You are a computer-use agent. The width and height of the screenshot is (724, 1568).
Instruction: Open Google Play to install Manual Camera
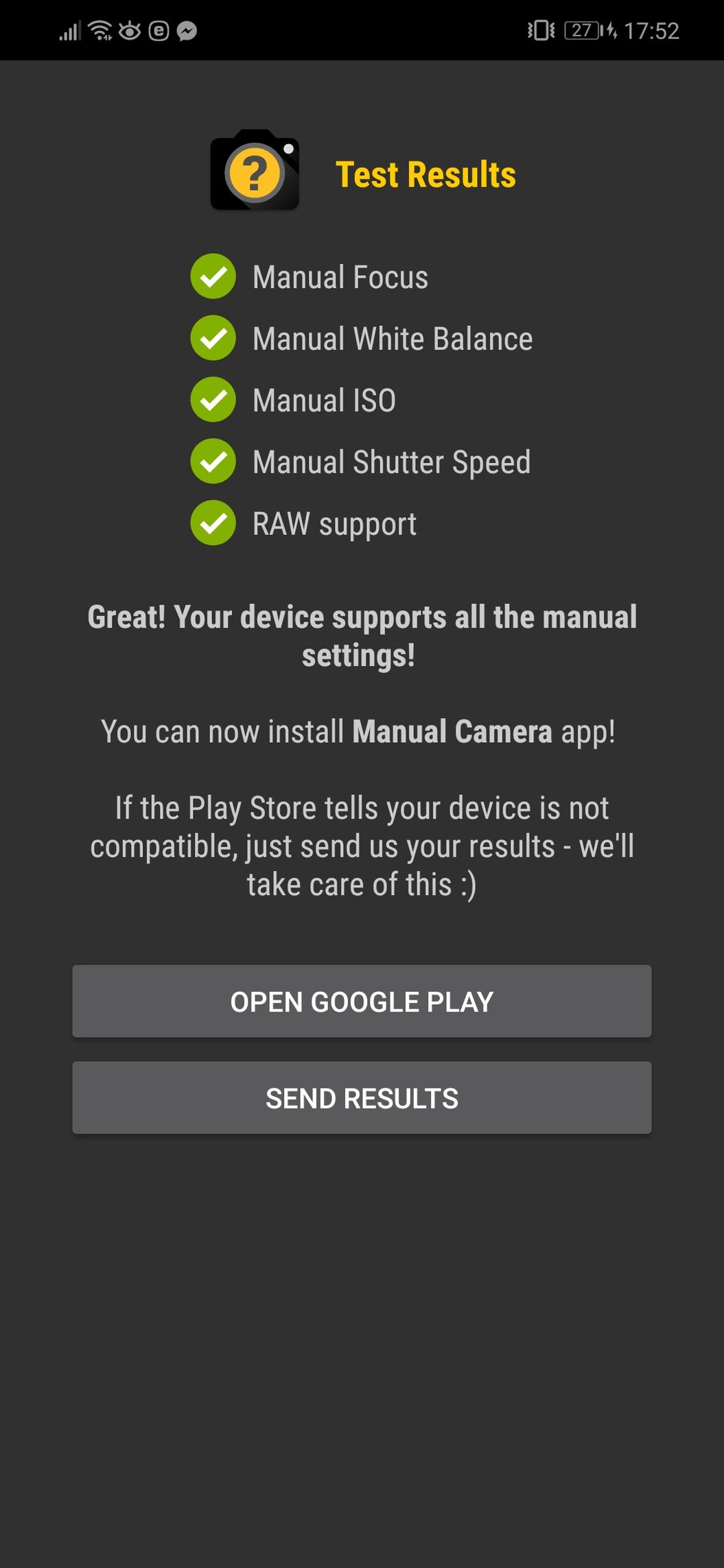tap(362, 1001)
